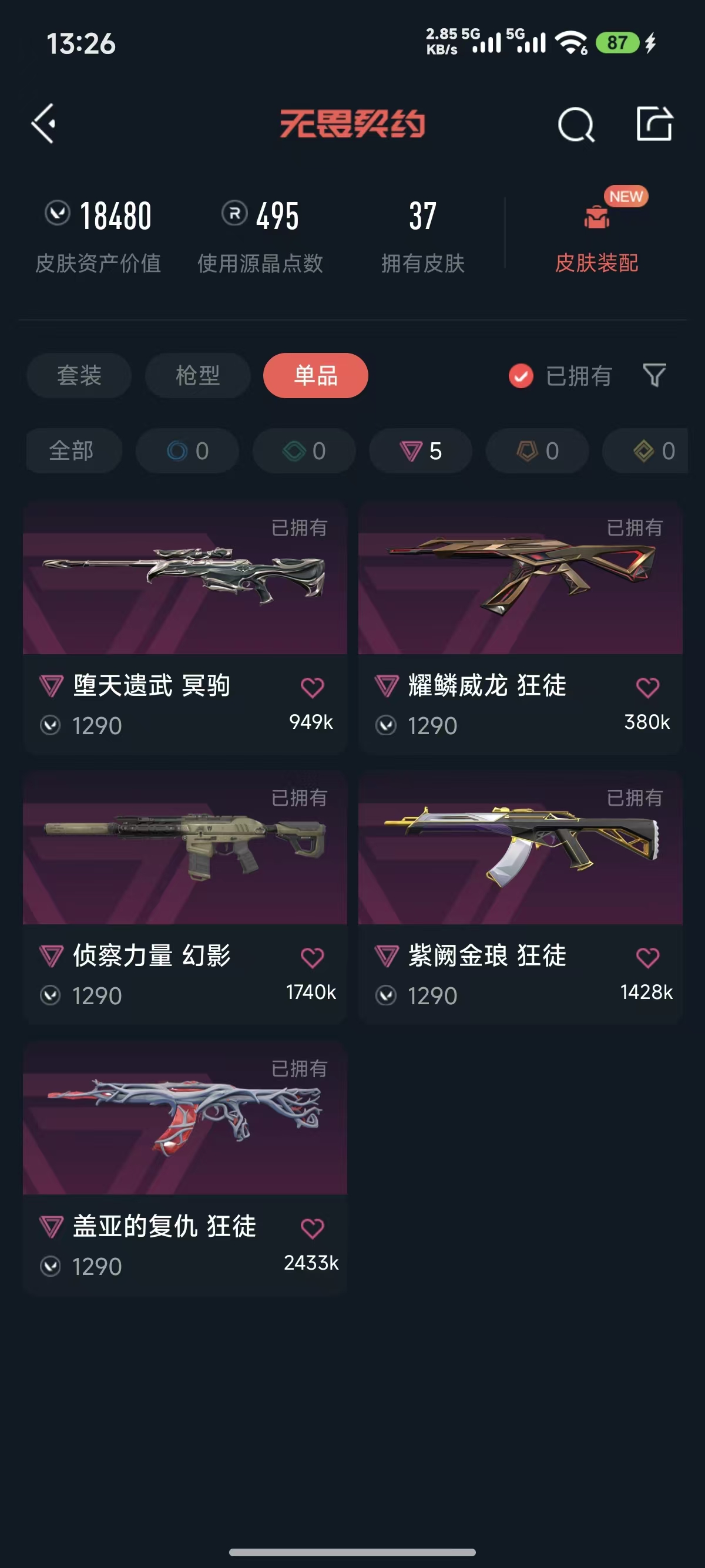The width and height of the screenshot is (705, 1568).
Task: Tap the heart on 堕天遗武 冥驹
Action: 313,688
